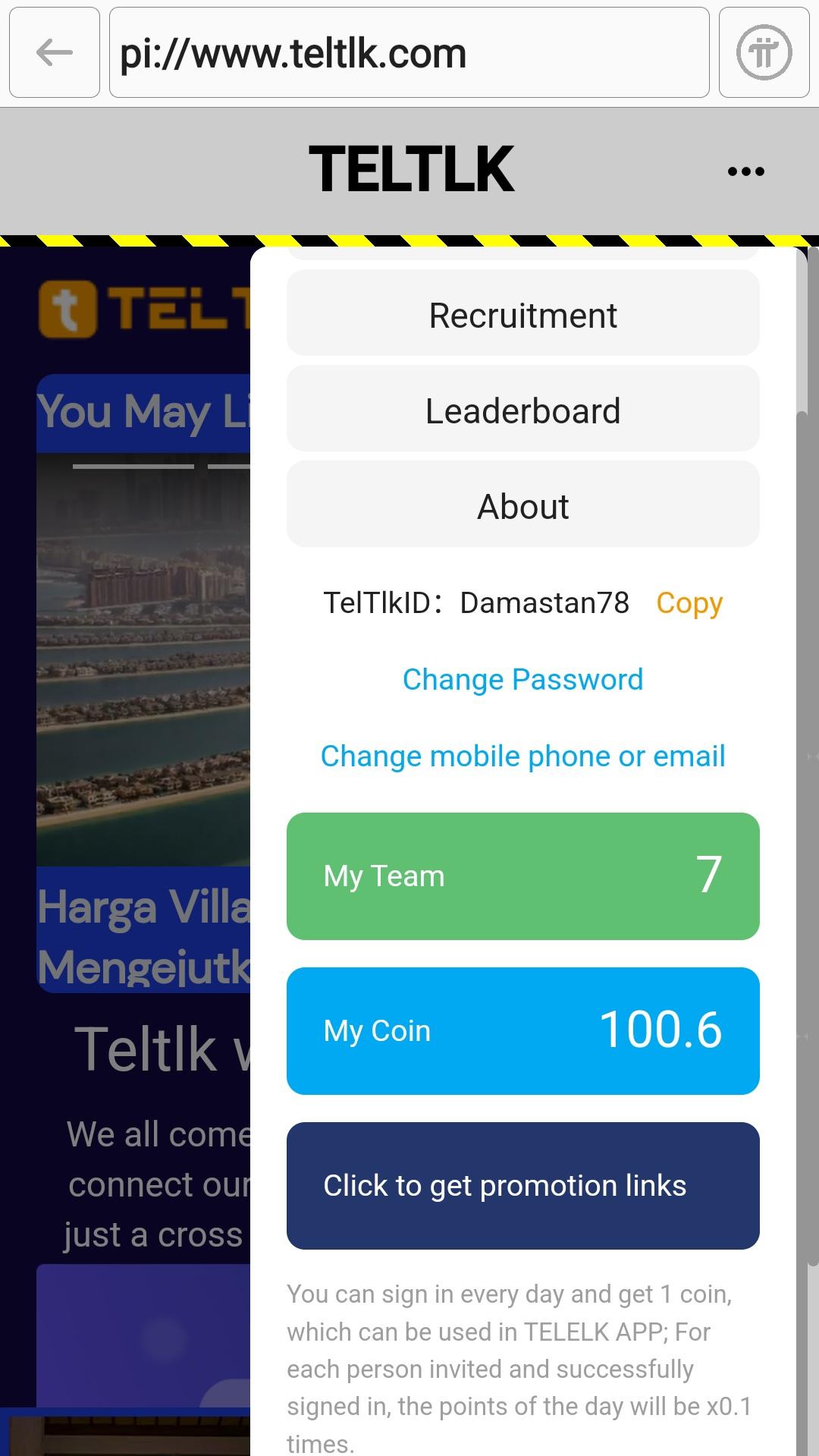The image size is (819, 1456).
Task: Select Change mobile phone or email
Action: [522, 756]
